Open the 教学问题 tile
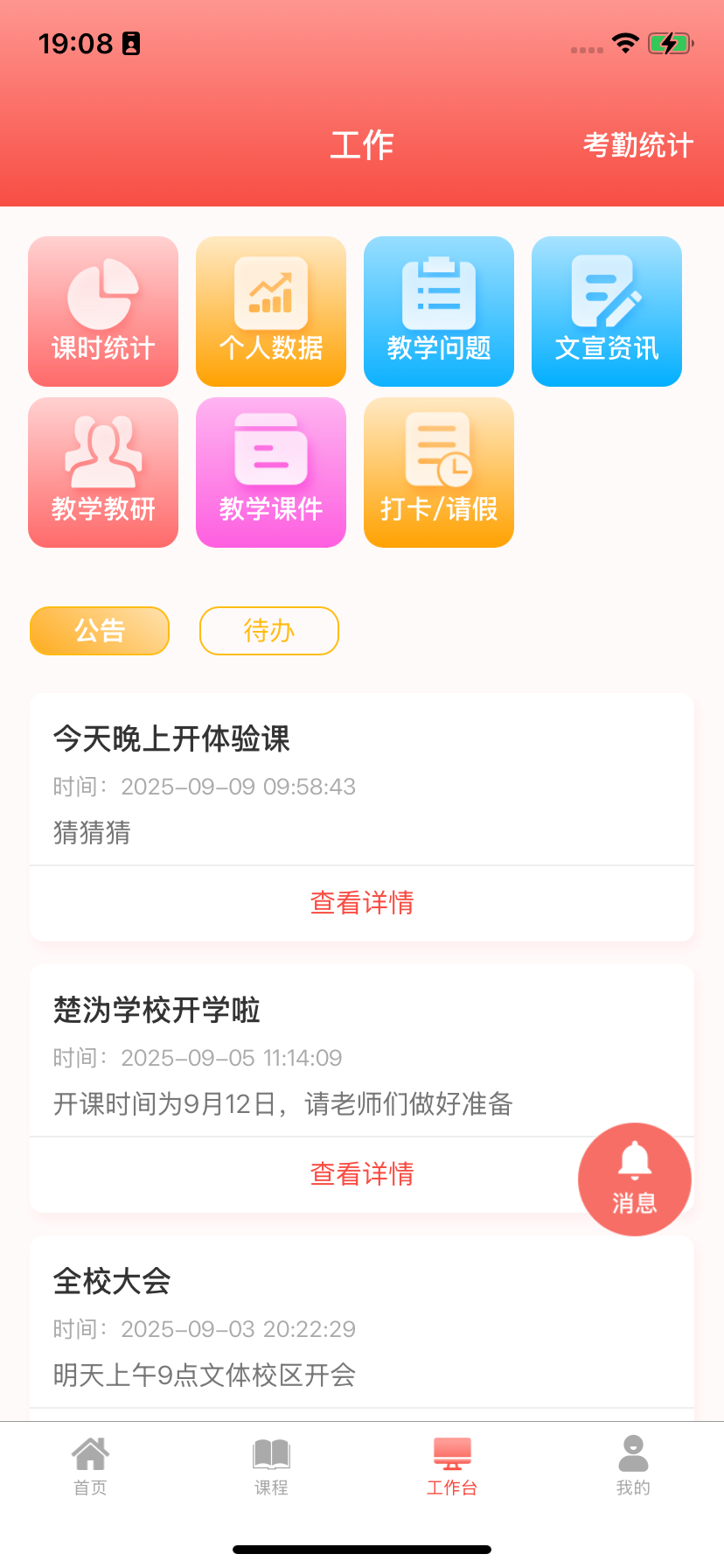The image size is (724, 1568). [439, 311]
